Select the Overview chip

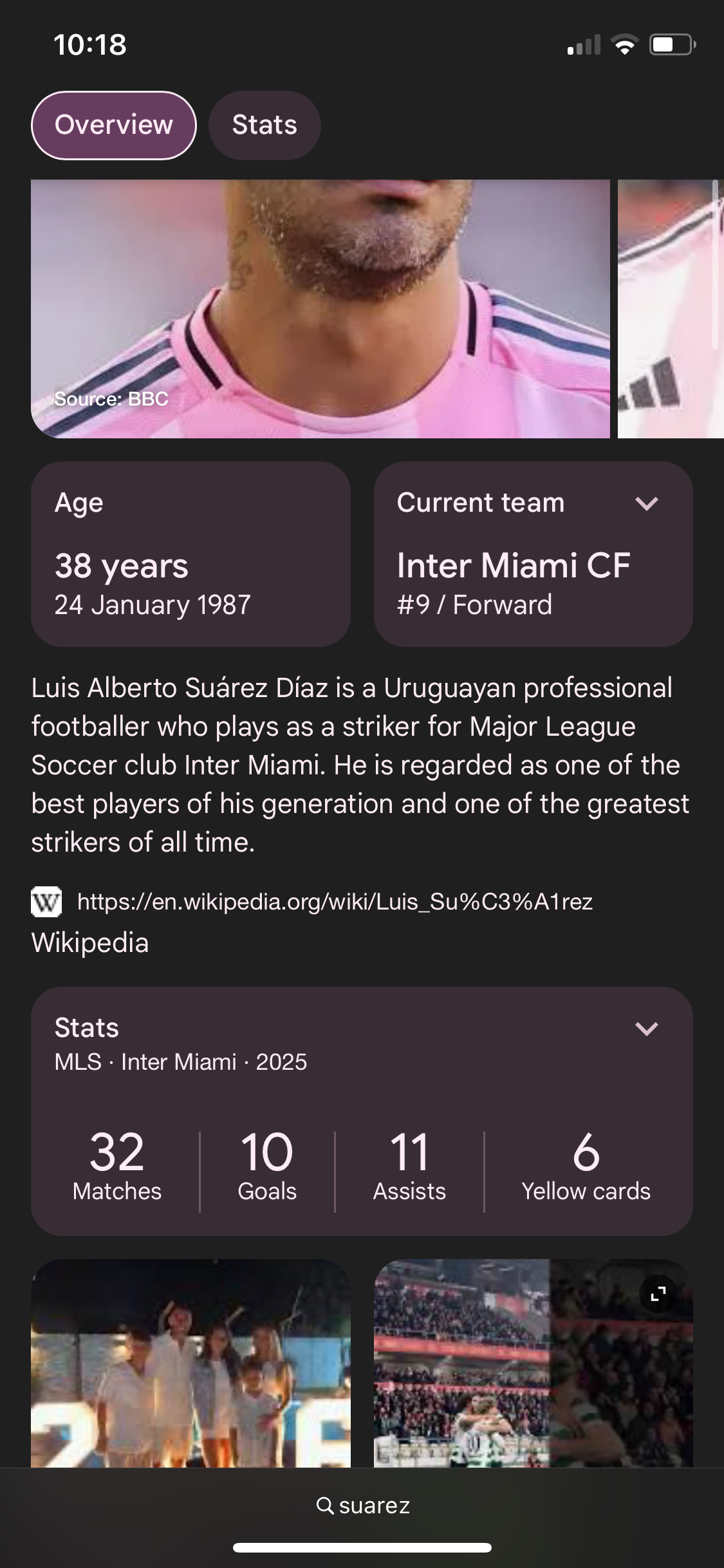click(114, 125)
